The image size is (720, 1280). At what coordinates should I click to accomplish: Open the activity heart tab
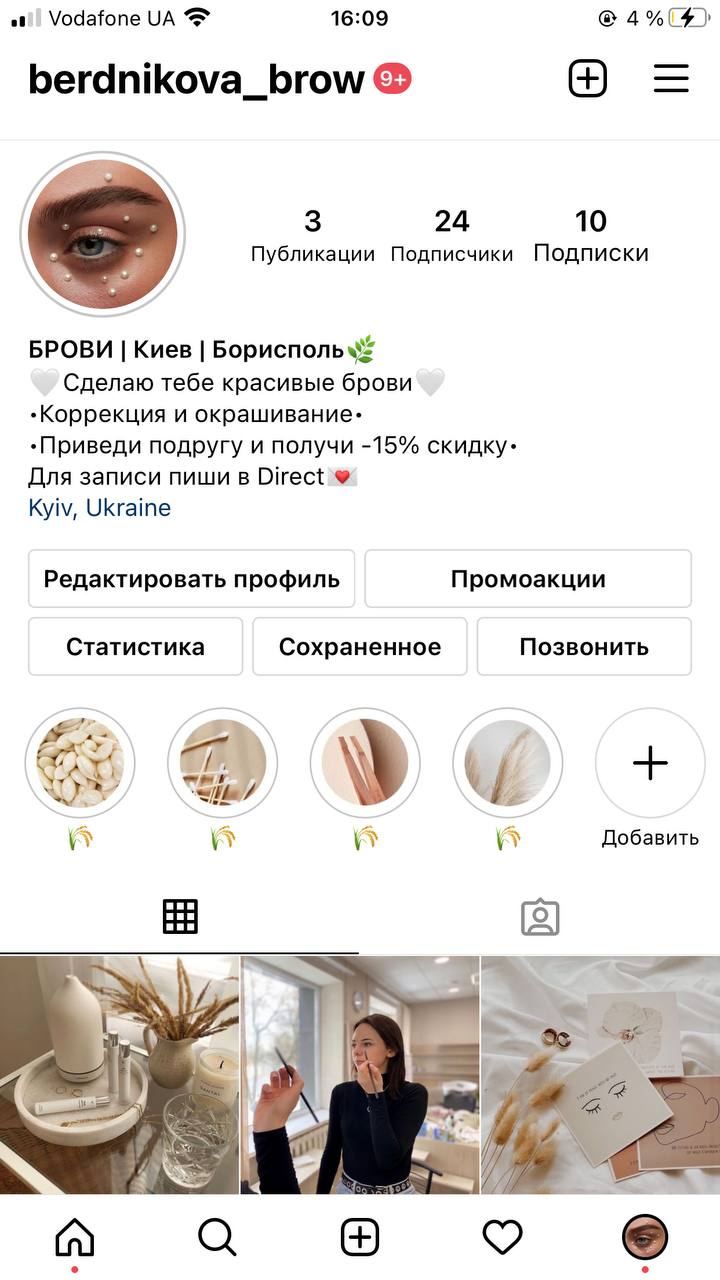point(502,1239)
